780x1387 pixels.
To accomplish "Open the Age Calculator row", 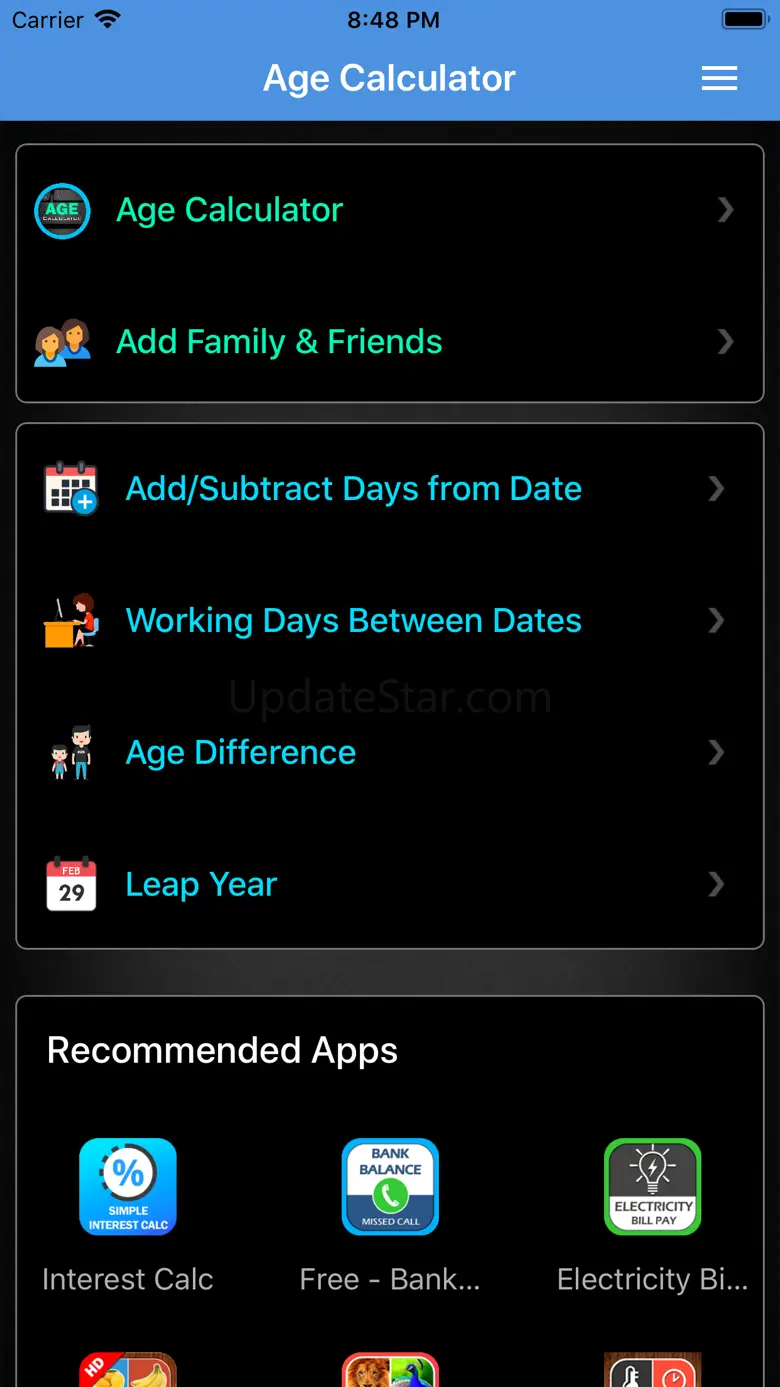I will click(390, 210).
